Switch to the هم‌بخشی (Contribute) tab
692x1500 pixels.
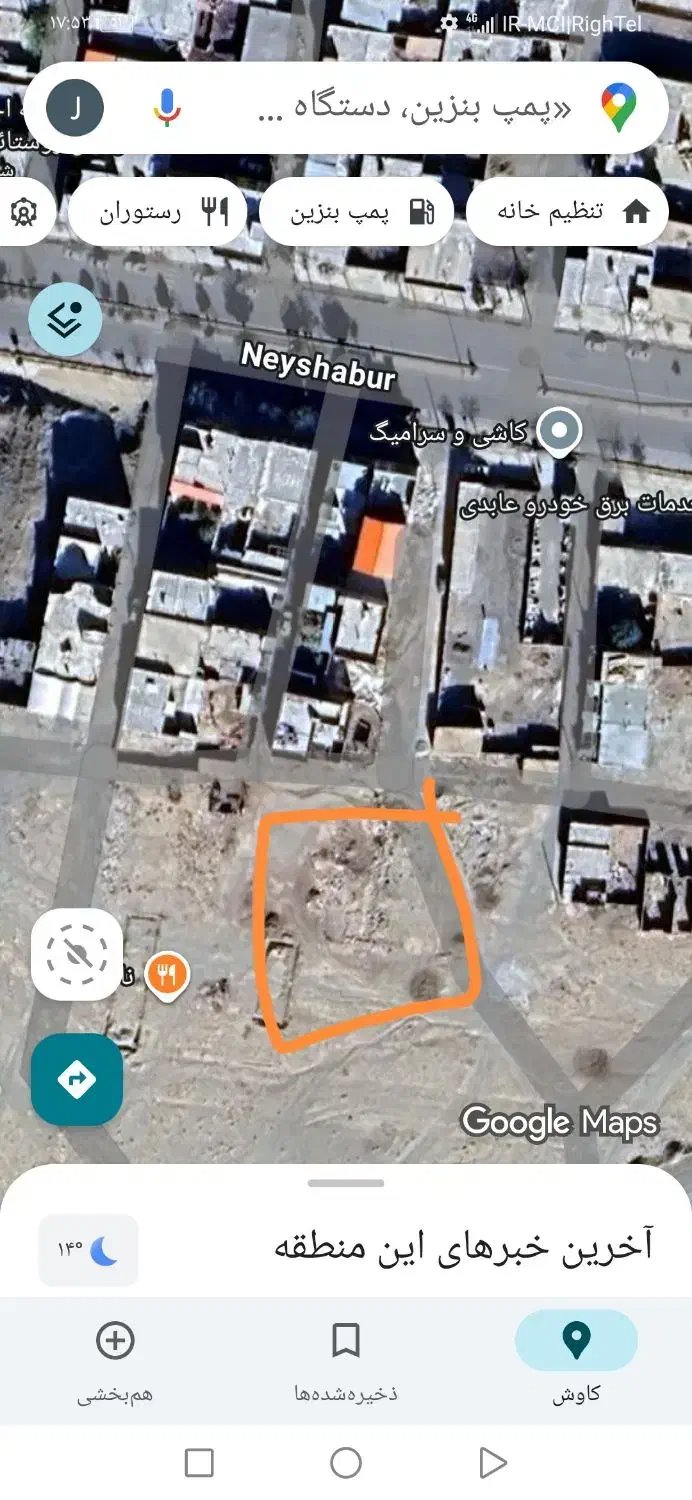(x=115, y=1356)
